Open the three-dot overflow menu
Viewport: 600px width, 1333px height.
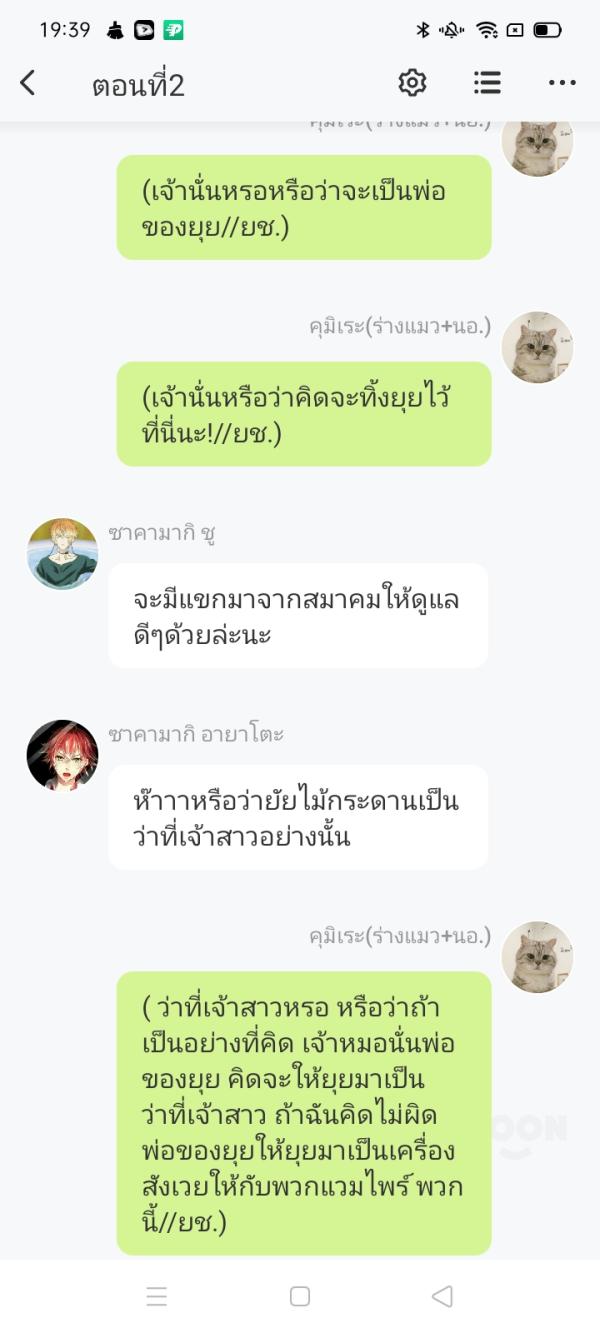coord(562,84)
